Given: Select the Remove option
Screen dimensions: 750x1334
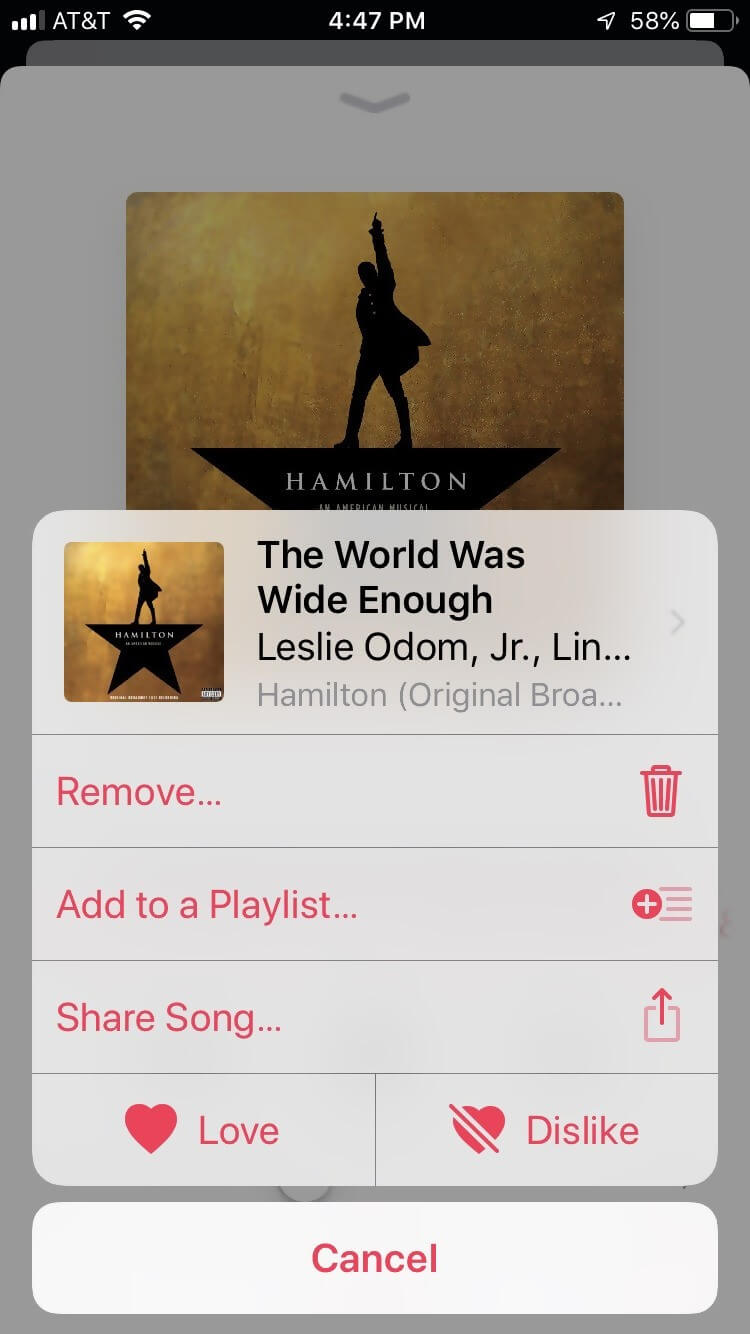Looking at the screenshot, I should (x=139, y=791).
